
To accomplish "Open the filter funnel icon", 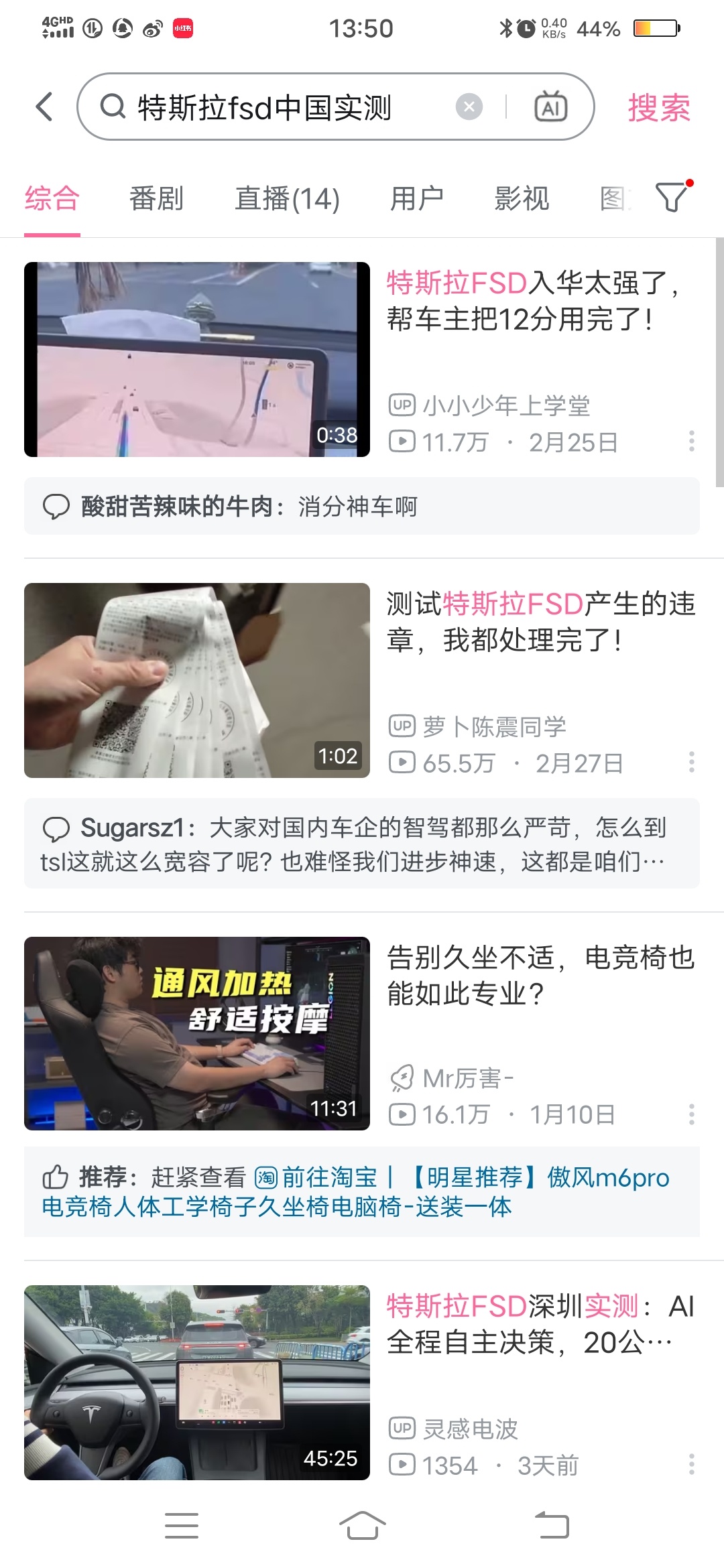I will [672, 197].
